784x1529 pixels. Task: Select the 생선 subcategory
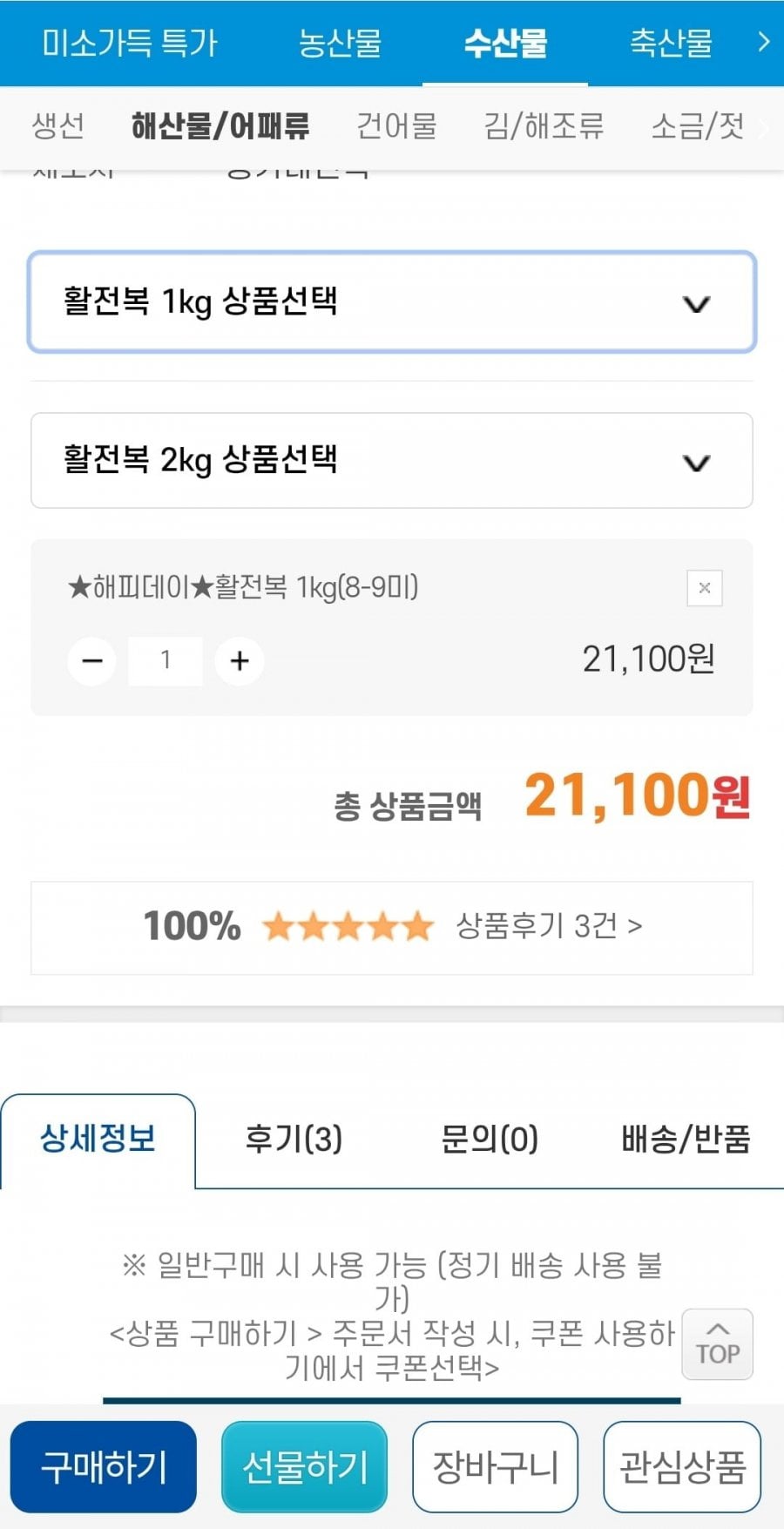(58, 126)
